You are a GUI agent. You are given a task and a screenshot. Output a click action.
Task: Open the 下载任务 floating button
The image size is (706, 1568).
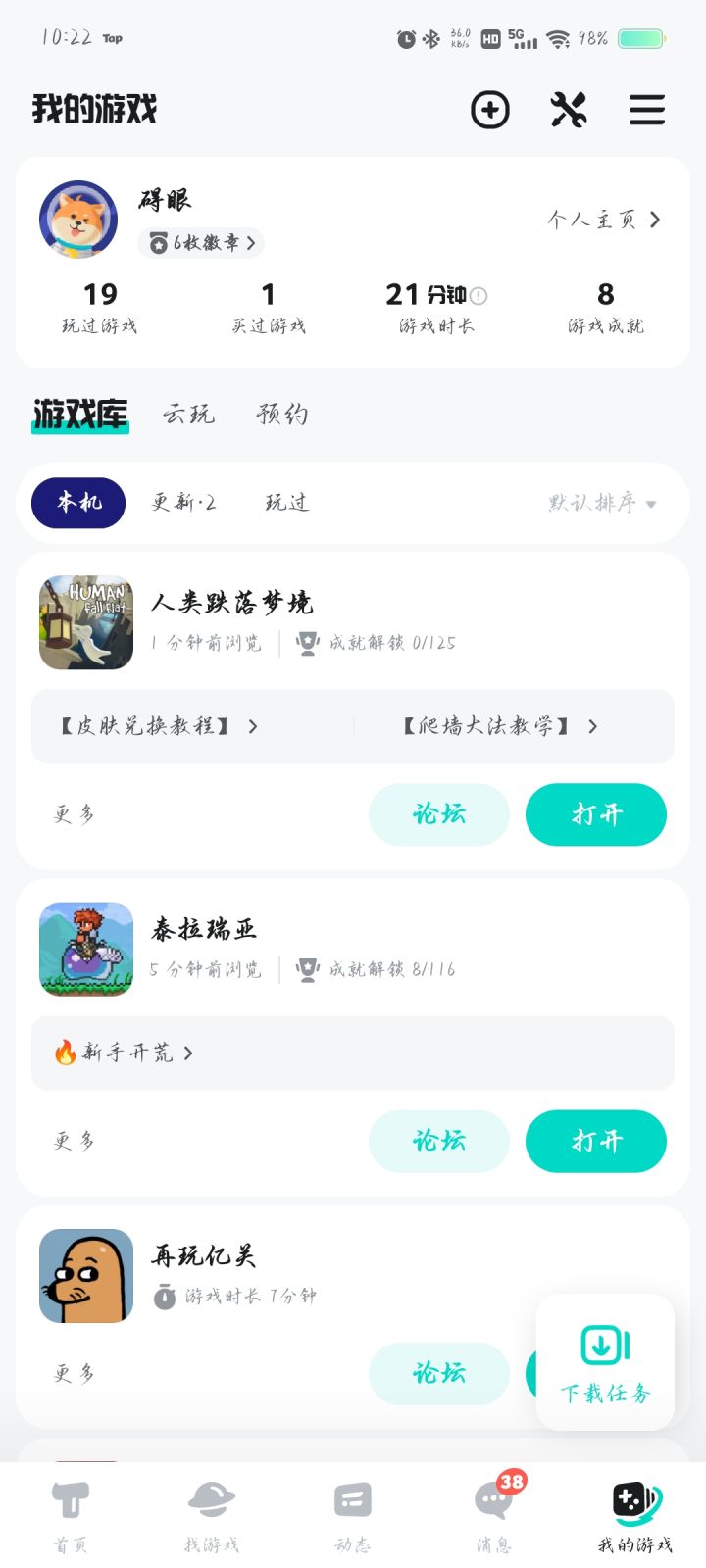click(x=605, y=1362)
